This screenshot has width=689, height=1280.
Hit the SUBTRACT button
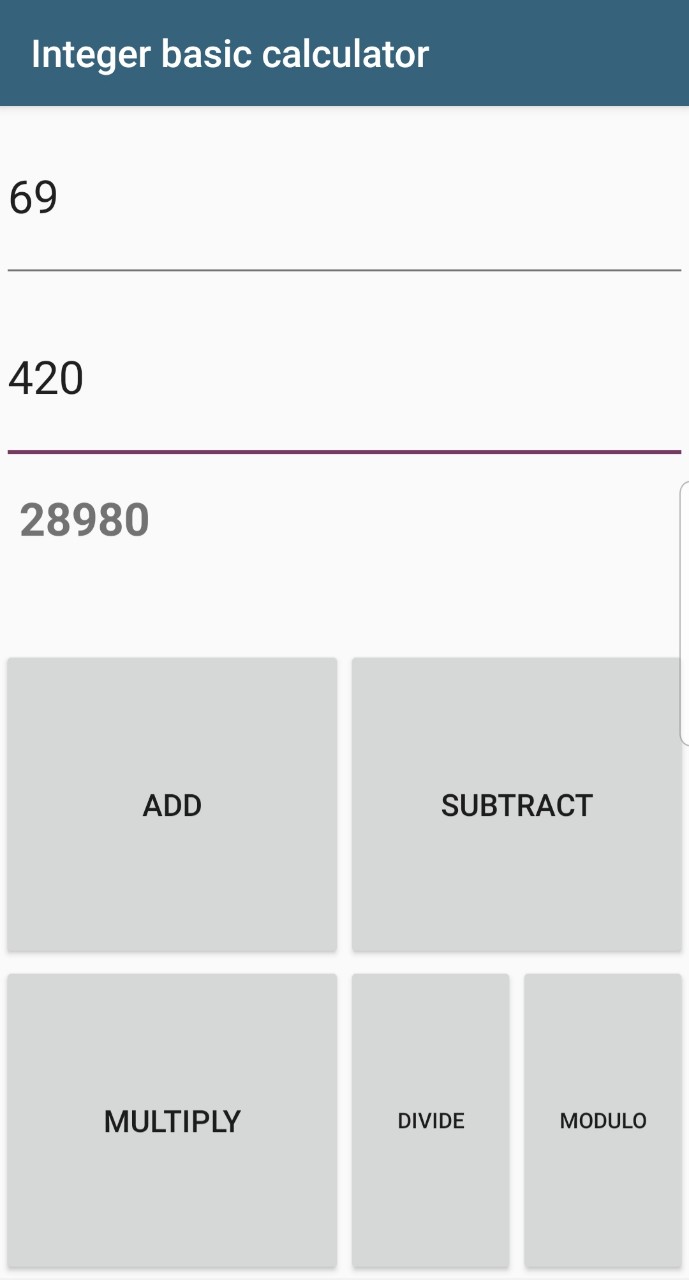tap(516, 805)
